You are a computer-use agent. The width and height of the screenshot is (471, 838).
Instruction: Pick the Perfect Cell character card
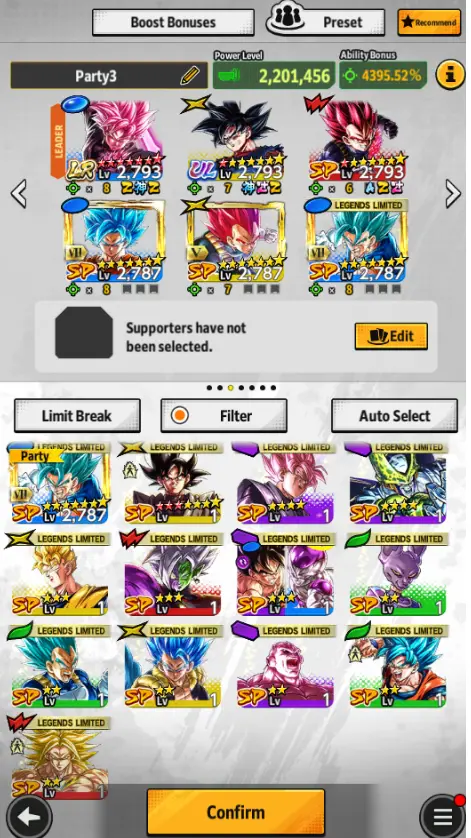pos(397,482)
